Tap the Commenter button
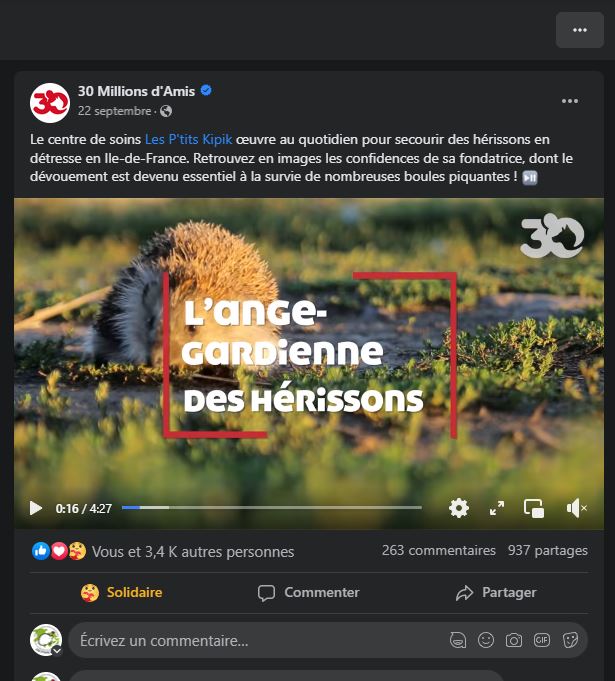 308,592
